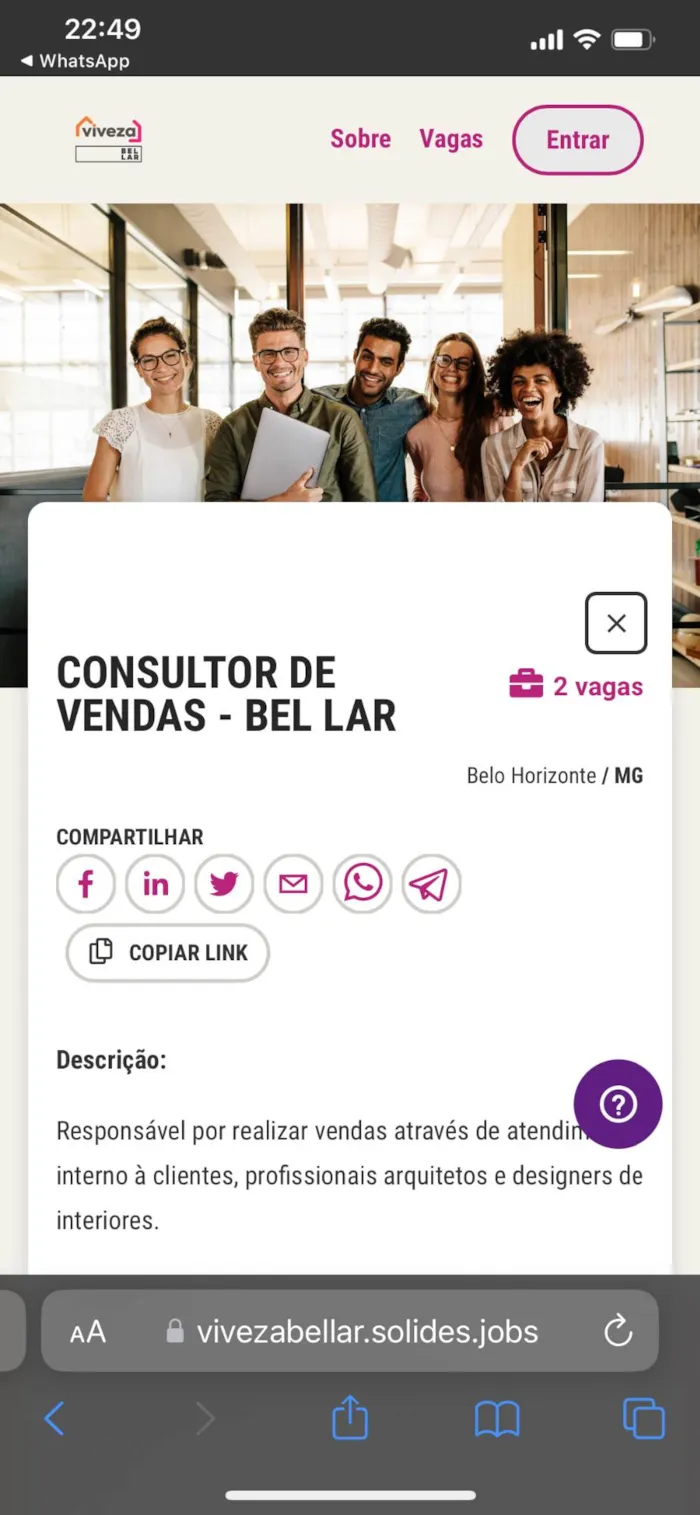Copy the job link
This screenshot has height=1515, width=700.
click(x=168, y=952)
